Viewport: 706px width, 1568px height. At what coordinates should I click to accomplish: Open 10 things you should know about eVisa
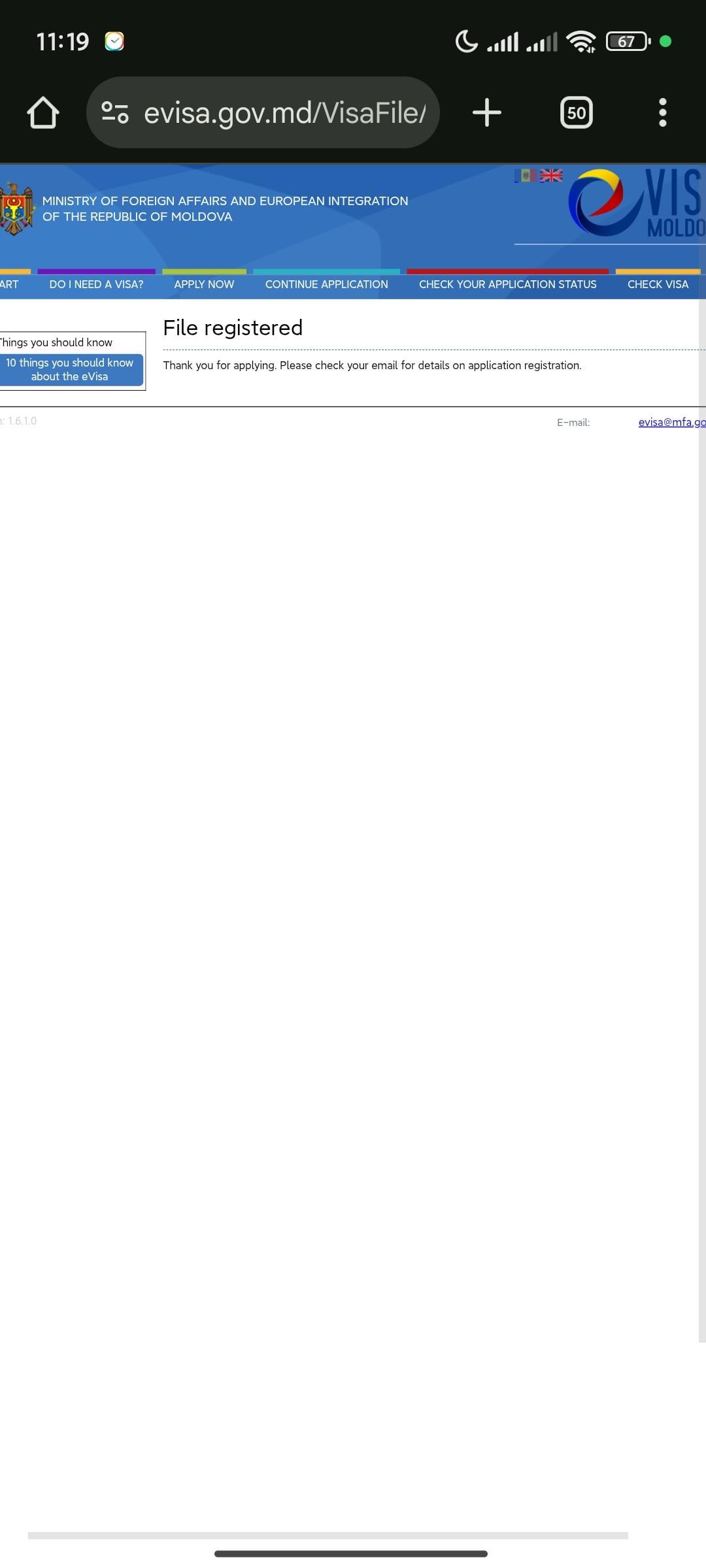tap(70, 370)
